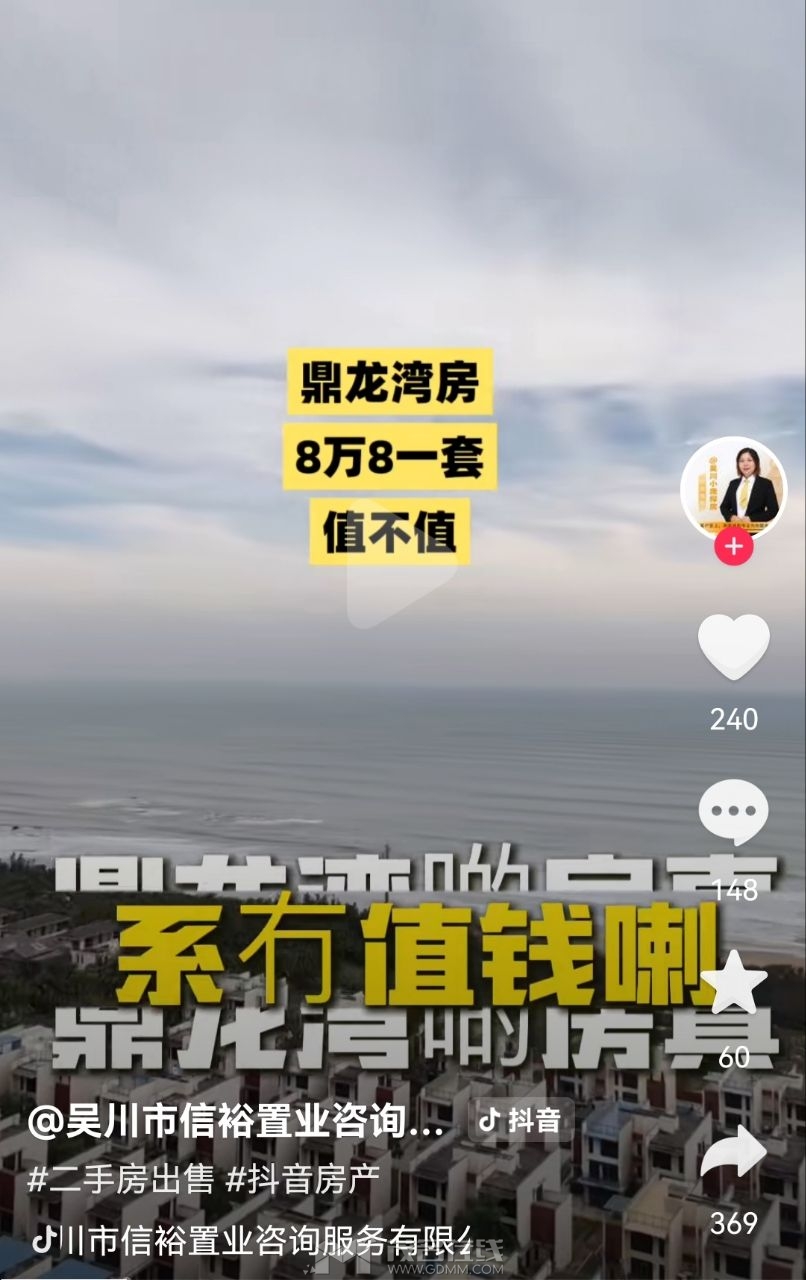This screenshot has width=806, height=1280.
Task: Share the video using the arrow icon
Action: 733,1150
